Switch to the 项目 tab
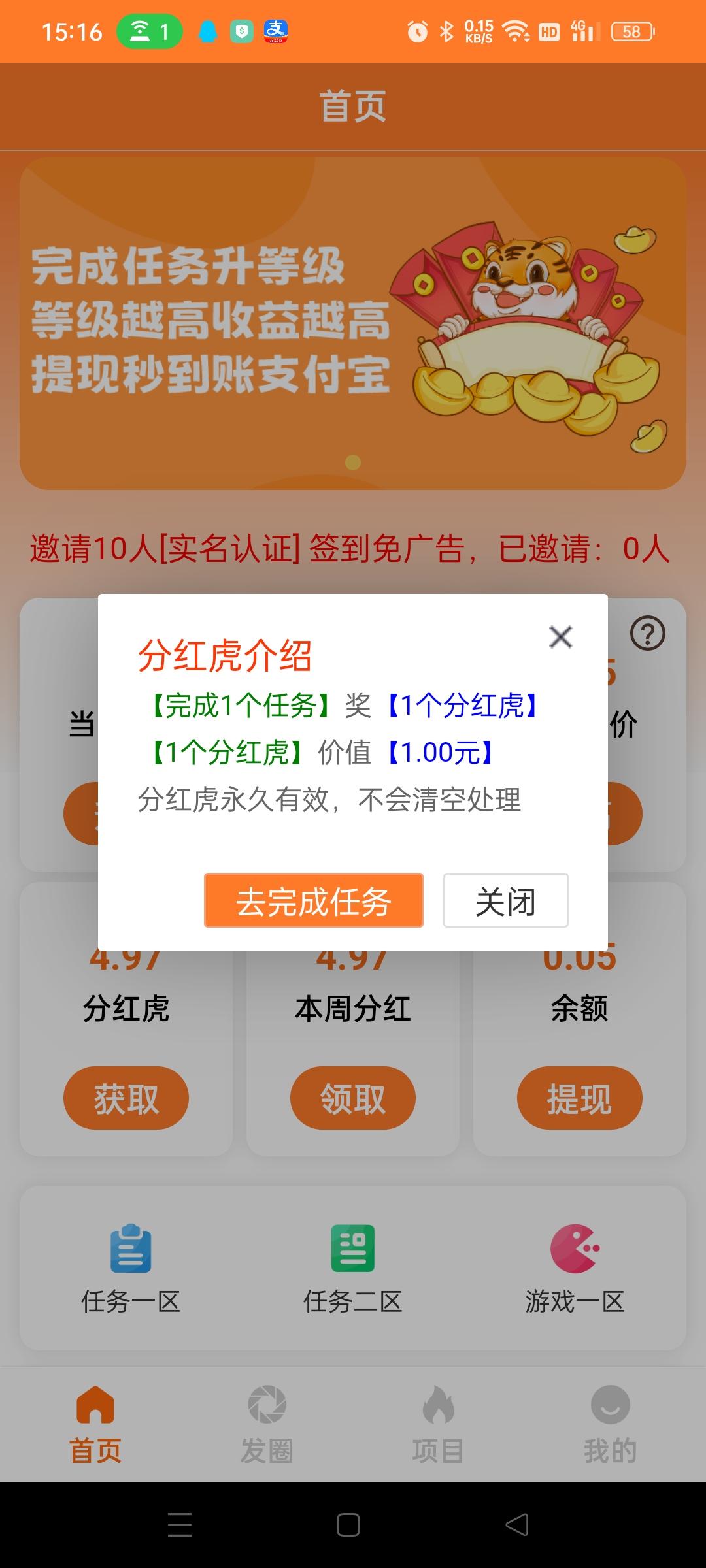 click(438, 1425)
